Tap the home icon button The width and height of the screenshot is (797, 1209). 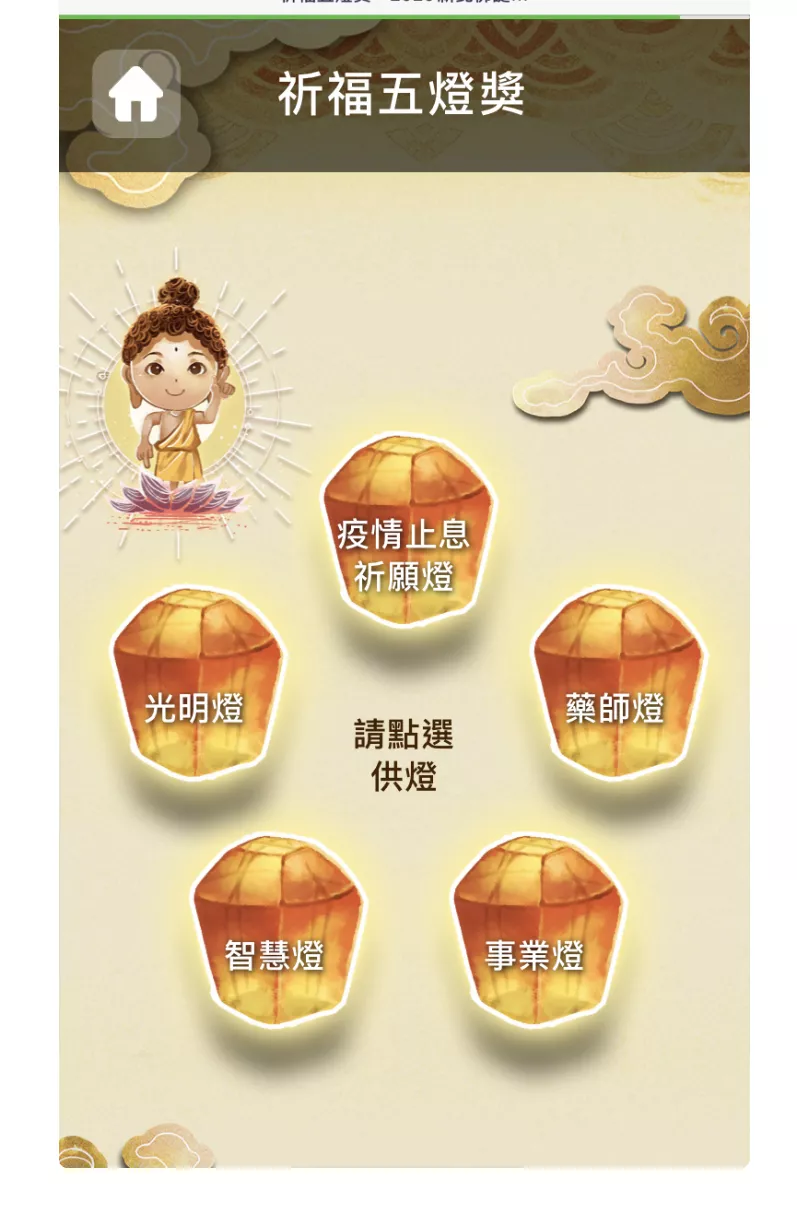click(136, 94)
